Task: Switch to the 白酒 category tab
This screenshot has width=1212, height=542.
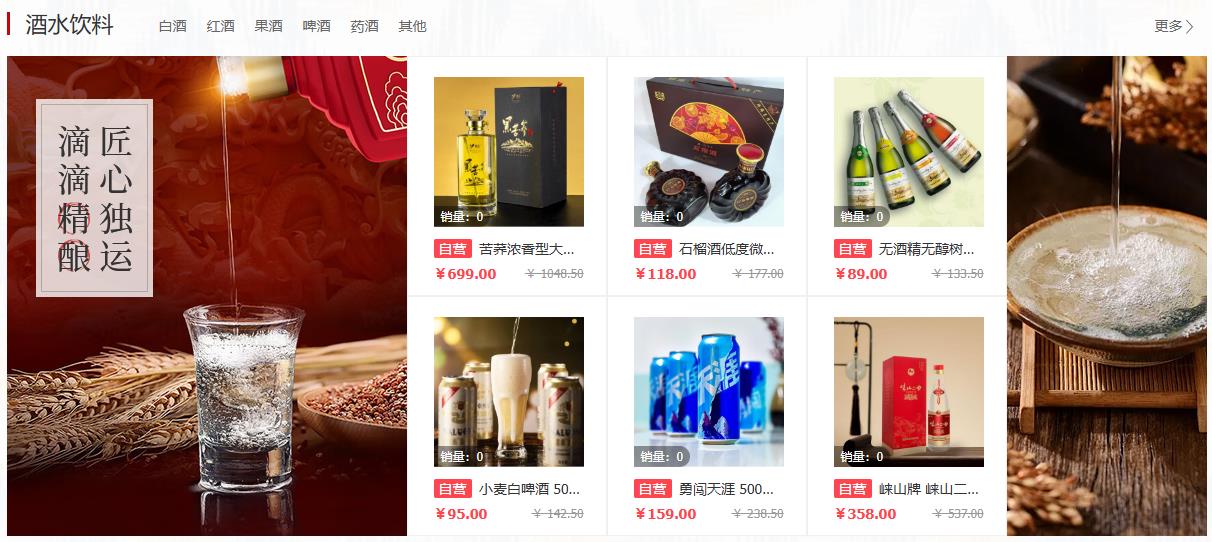Action: 173,26
